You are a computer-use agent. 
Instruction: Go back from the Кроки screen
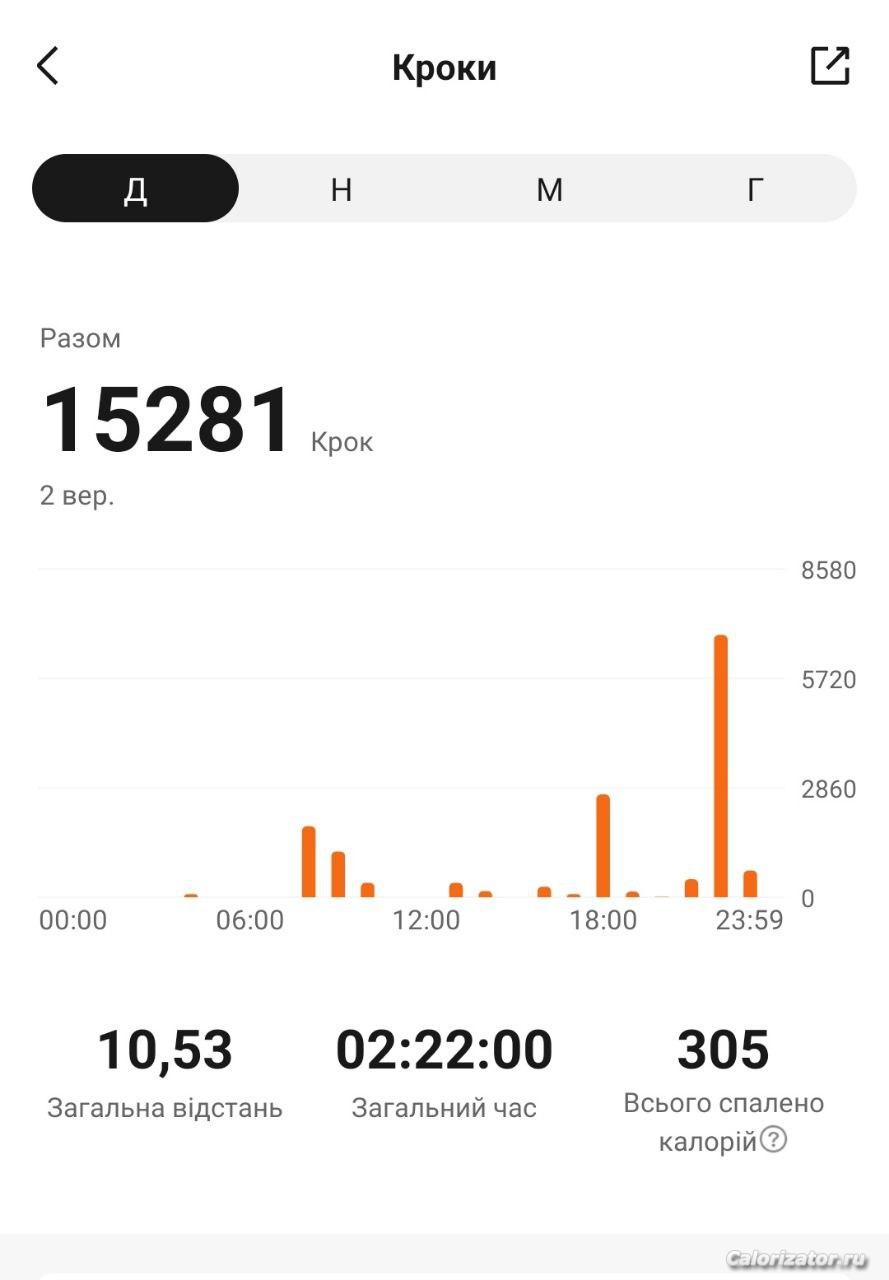[48, 67]
